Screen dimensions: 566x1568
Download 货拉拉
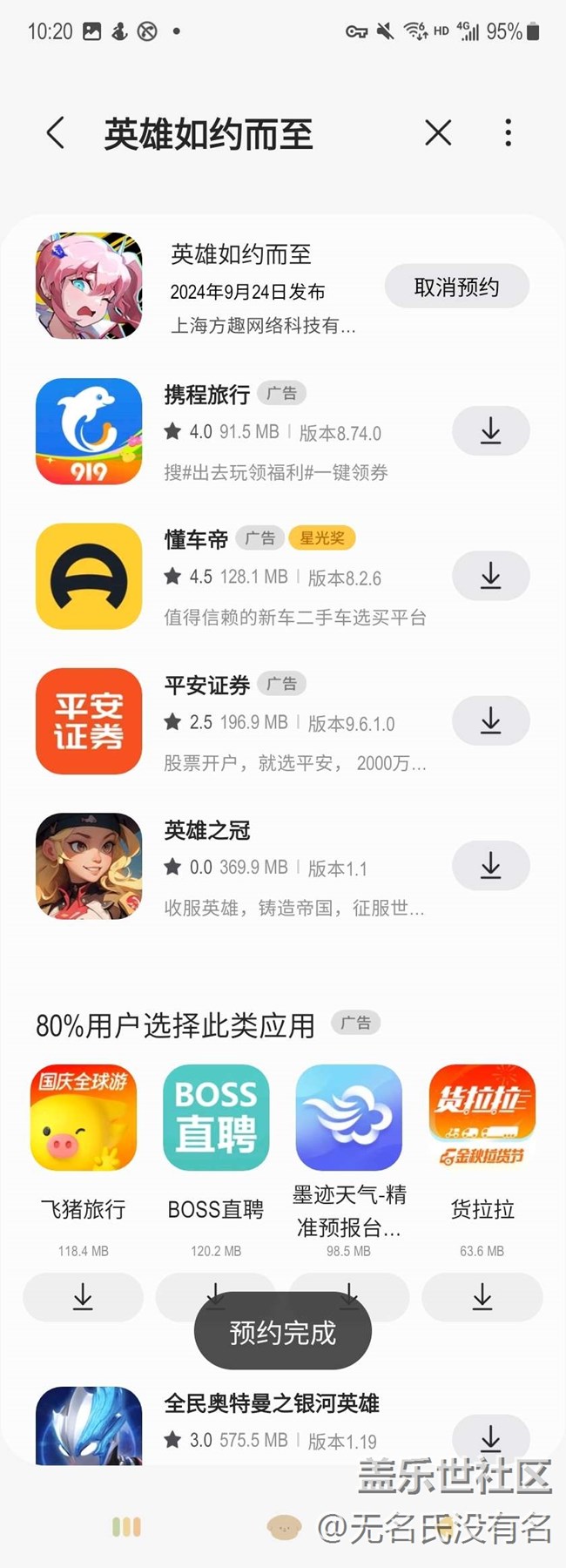point(482,1297)
